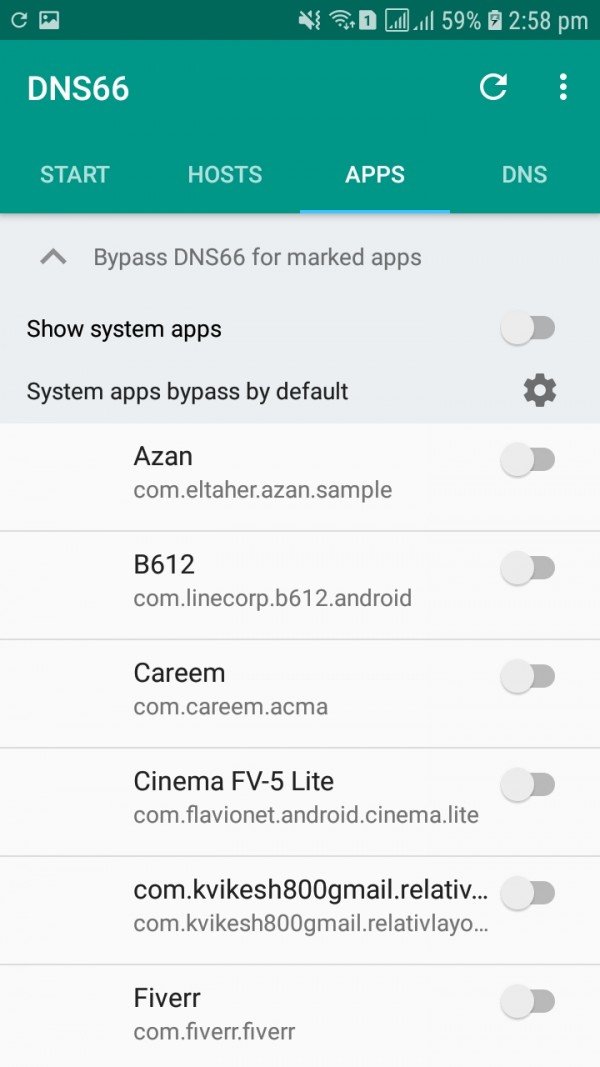Toggle bypass for Azan

pos(528,460)
